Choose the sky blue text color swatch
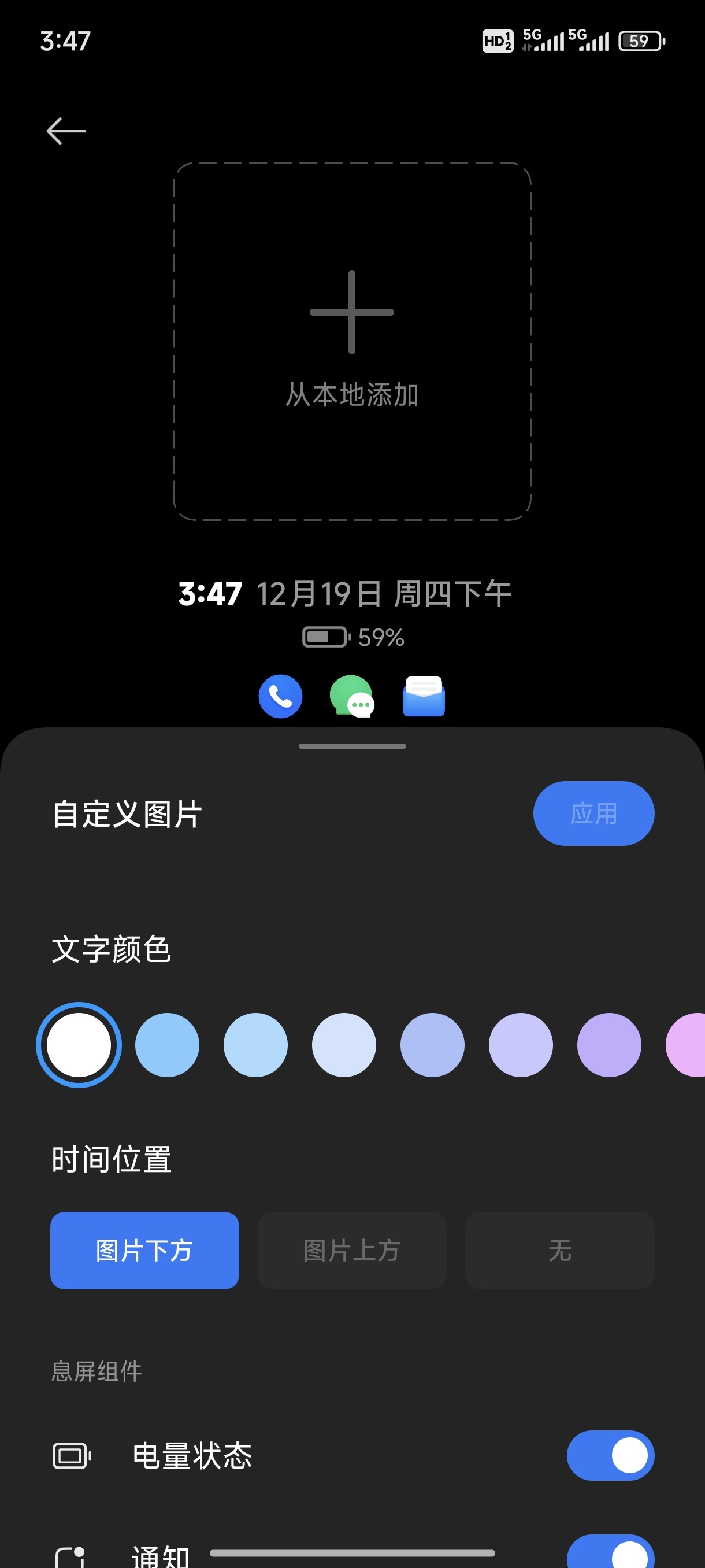This screenshot has height=1568, width=705. pyautogui.click(x=167, y=1045)
